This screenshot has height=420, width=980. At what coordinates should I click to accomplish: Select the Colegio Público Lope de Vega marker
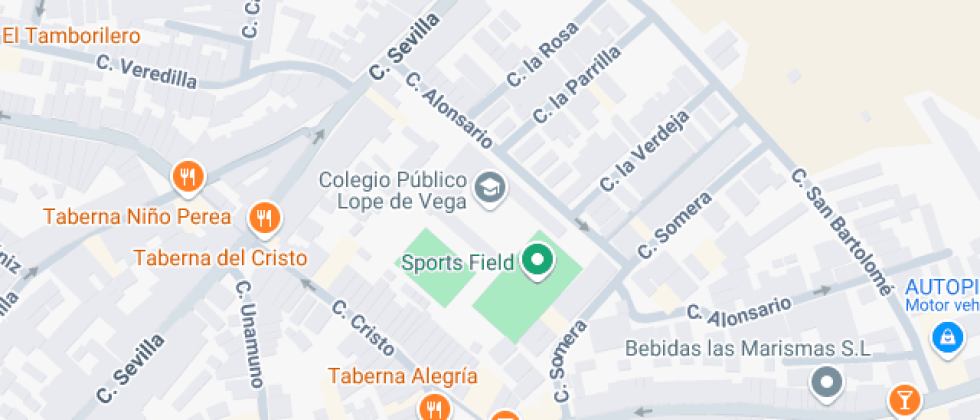tap(491, 188)
